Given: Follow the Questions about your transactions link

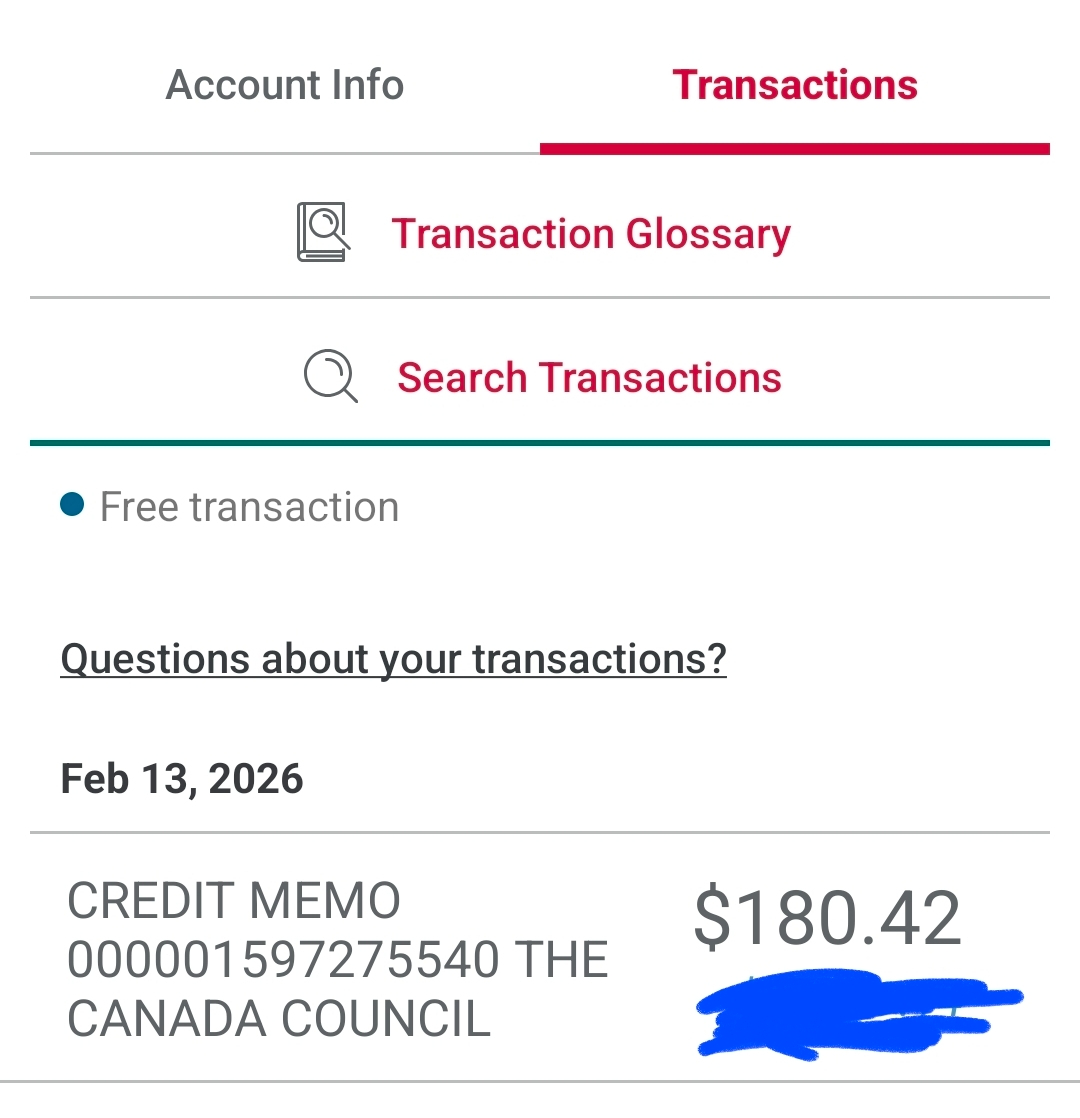Looking at the screenshot, I should (393, 659).
